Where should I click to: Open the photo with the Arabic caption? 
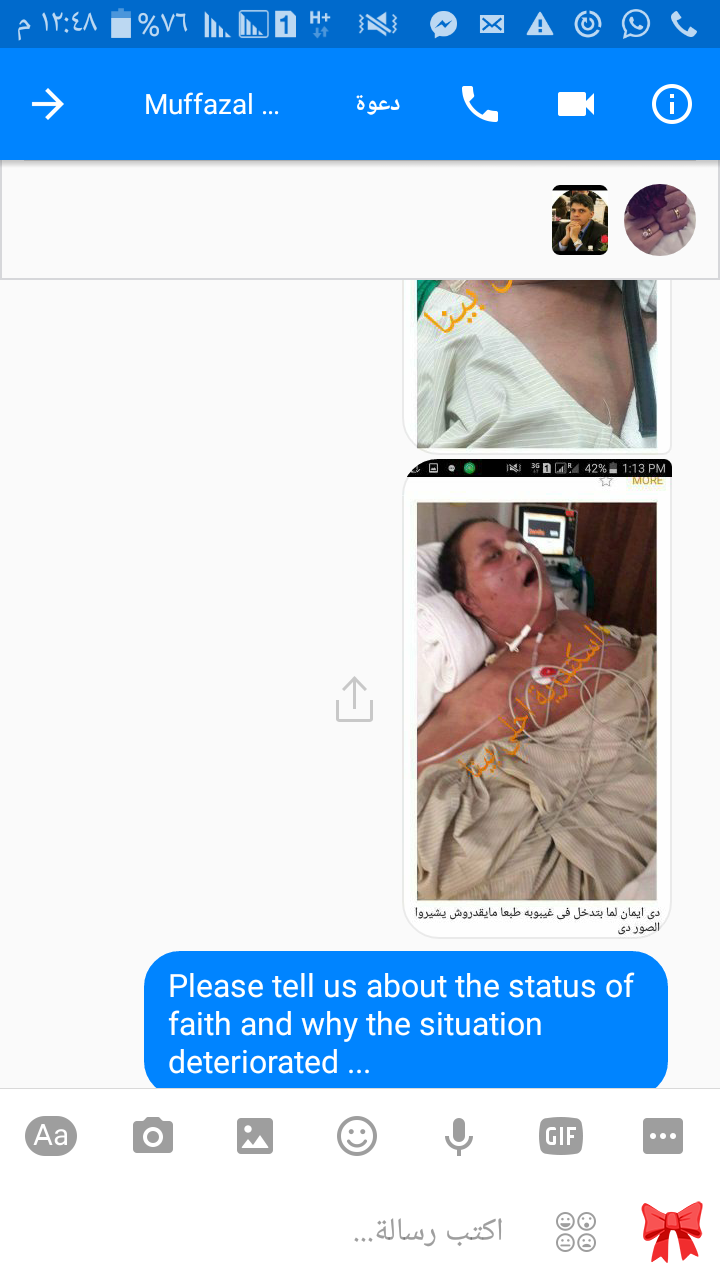[537, 700]
